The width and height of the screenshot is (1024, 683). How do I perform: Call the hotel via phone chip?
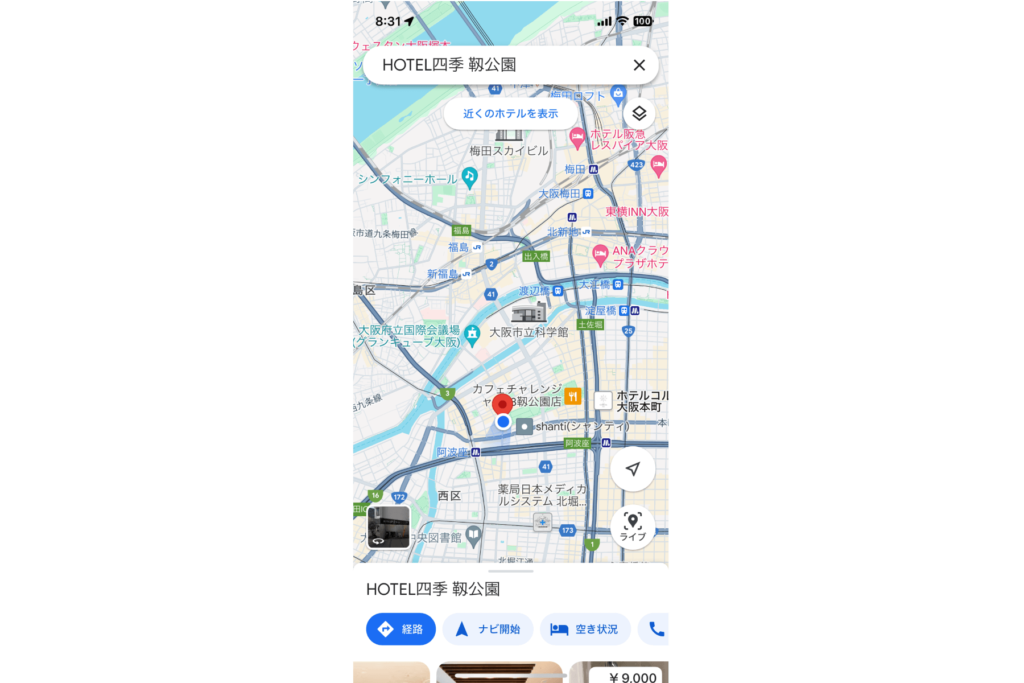coord(656,629)
